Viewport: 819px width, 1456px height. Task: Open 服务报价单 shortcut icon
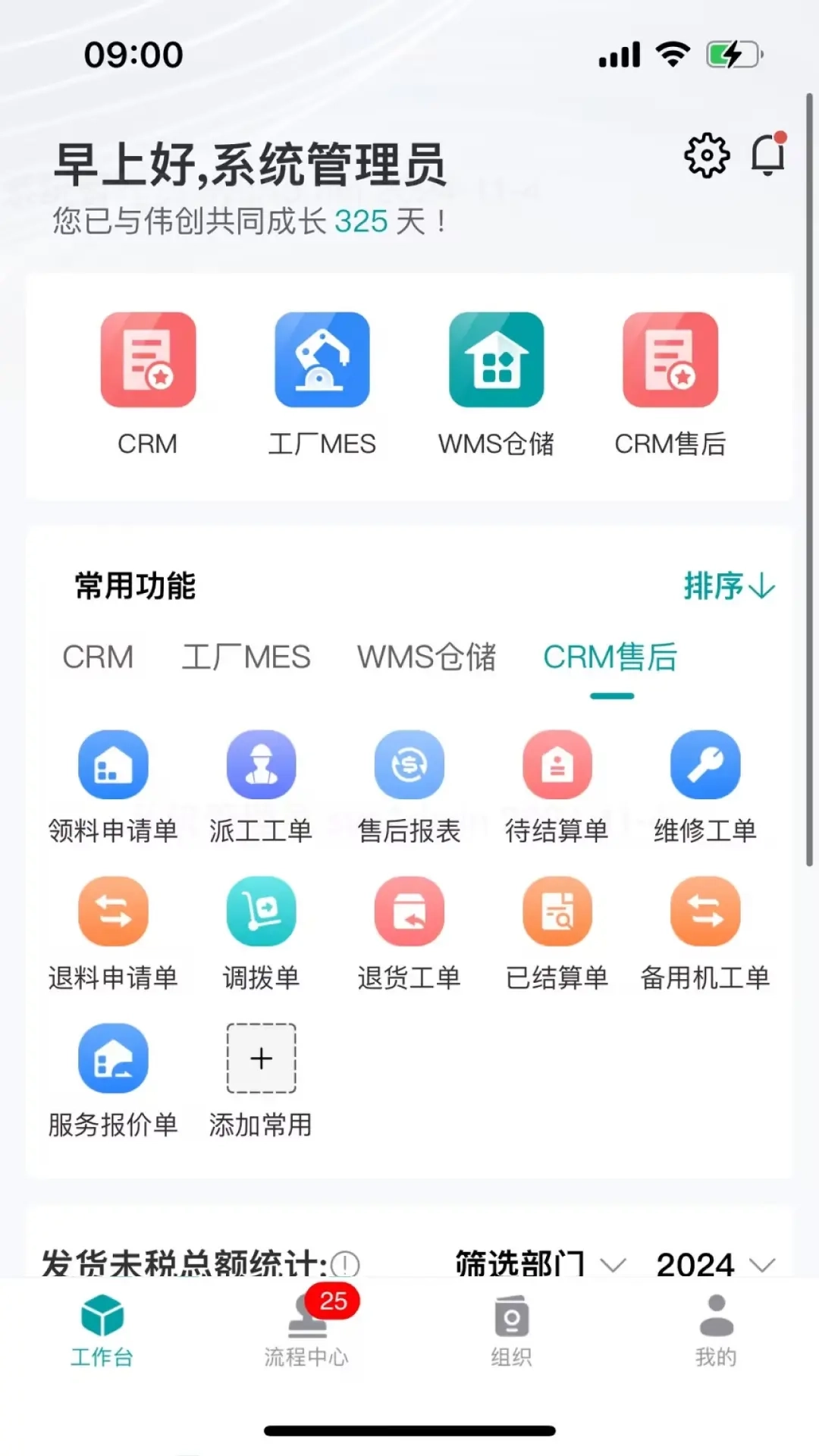tap(113, 1058)
